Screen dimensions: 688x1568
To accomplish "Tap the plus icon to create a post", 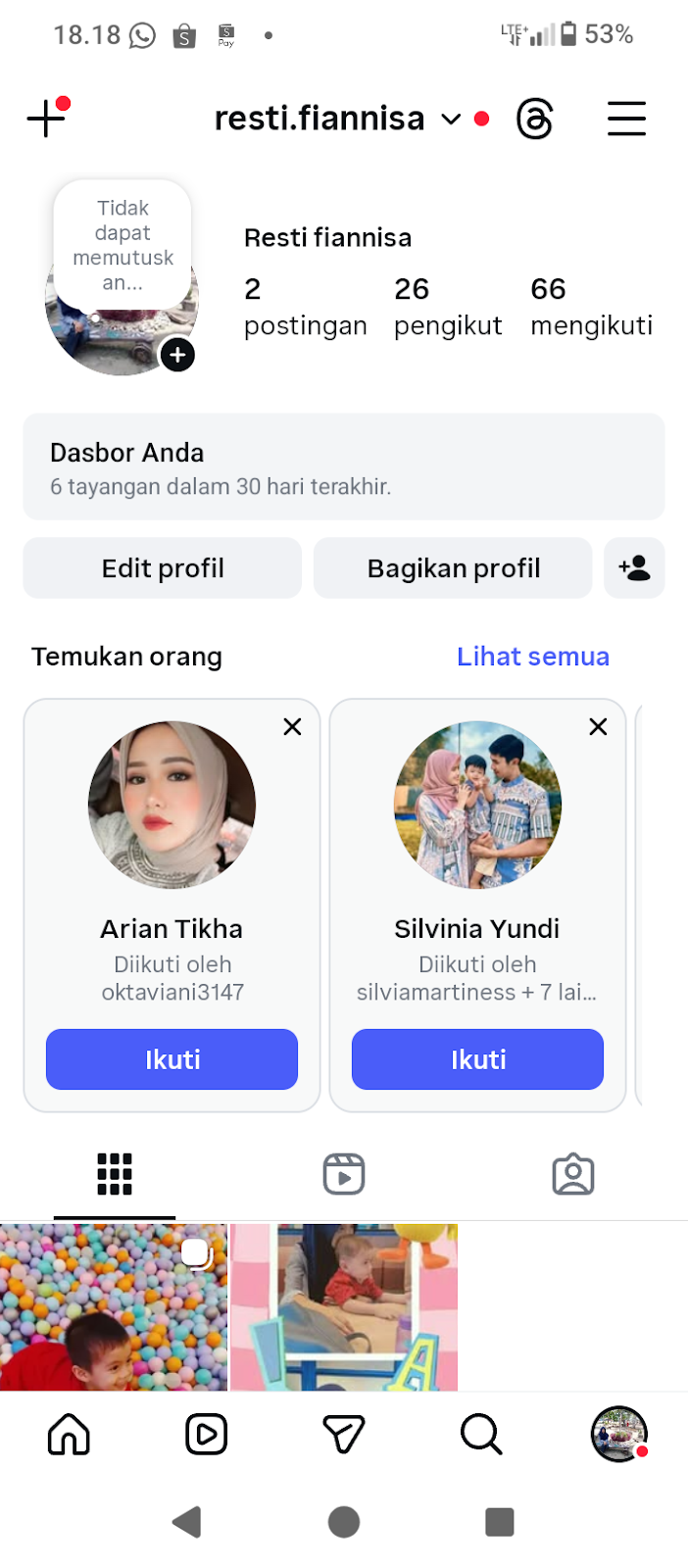I will 46,120.
